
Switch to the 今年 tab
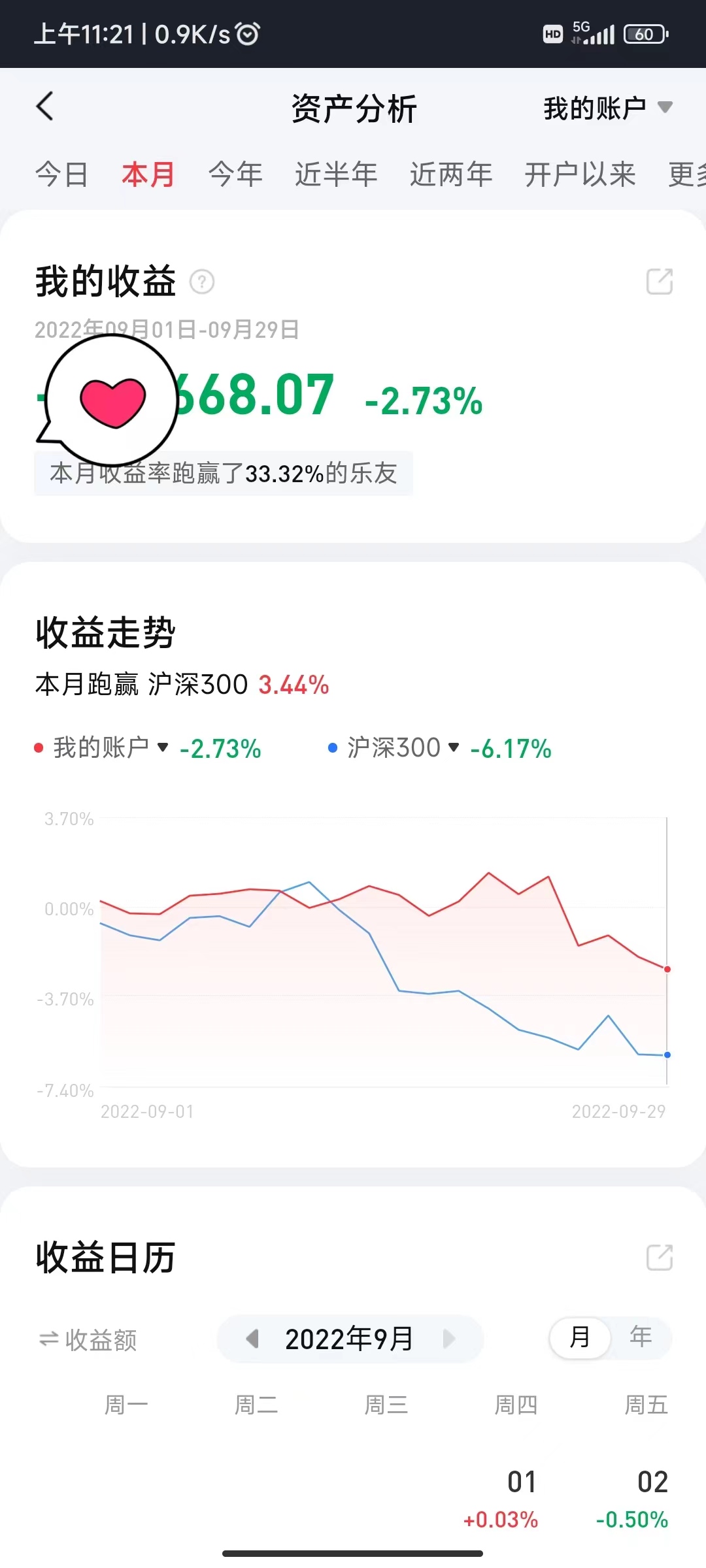(235, 174)
